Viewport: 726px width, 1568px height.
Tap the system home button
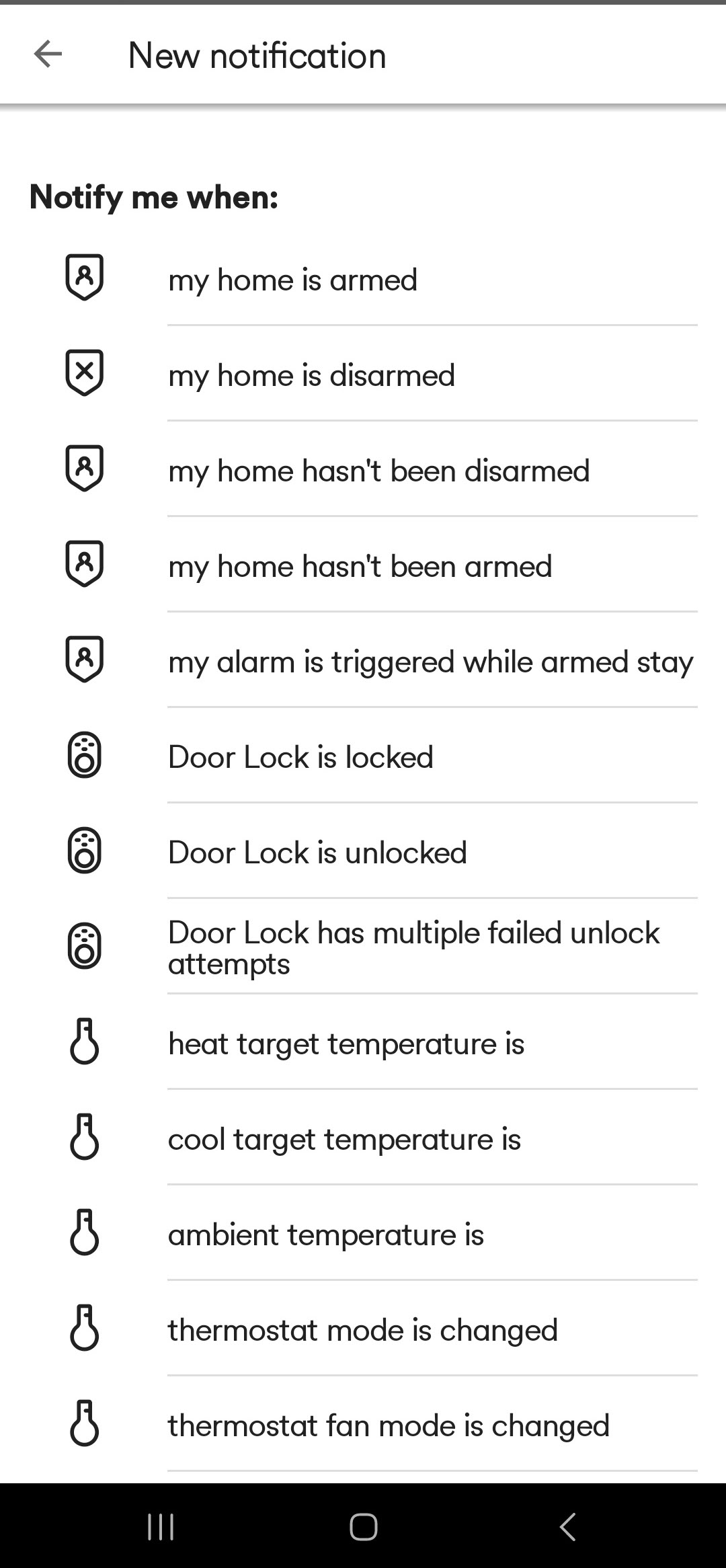tap(363, 1526)
